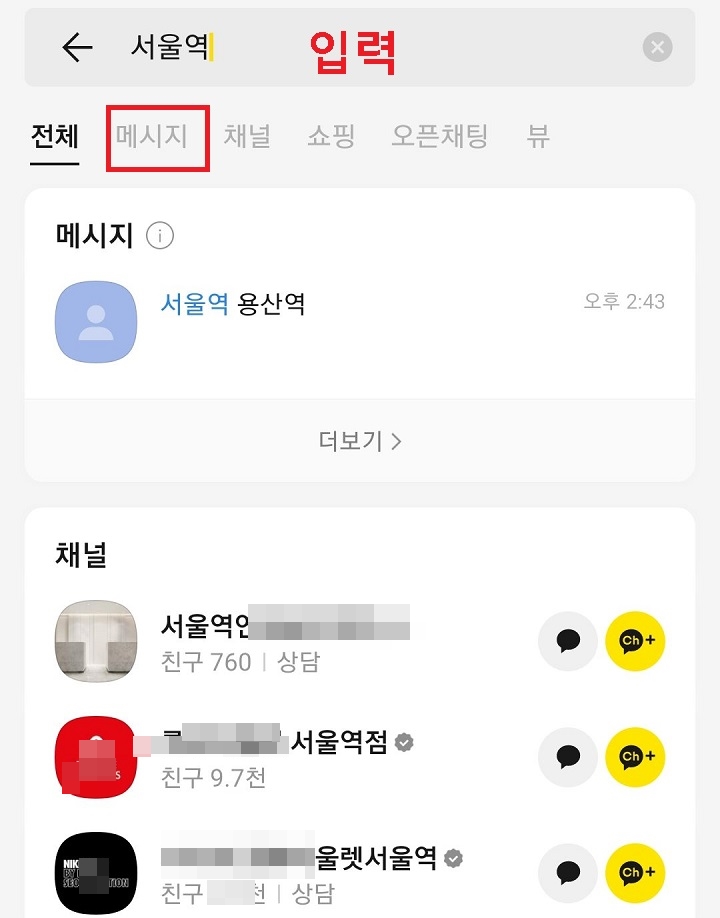720x918 pixels.
Task: Open the 채널 search tab
Action: [247, 138]
